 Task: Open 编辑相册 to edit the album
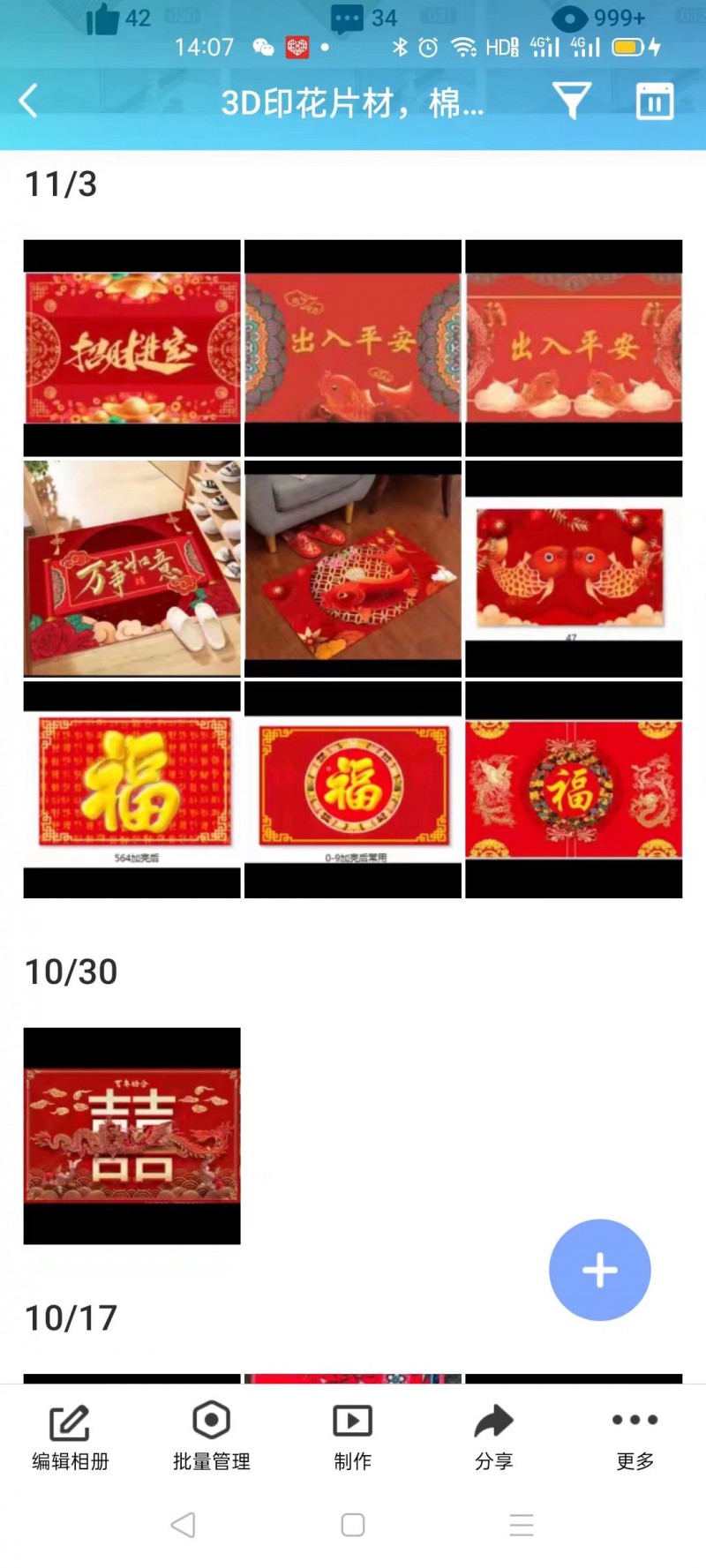(71, 1437)
